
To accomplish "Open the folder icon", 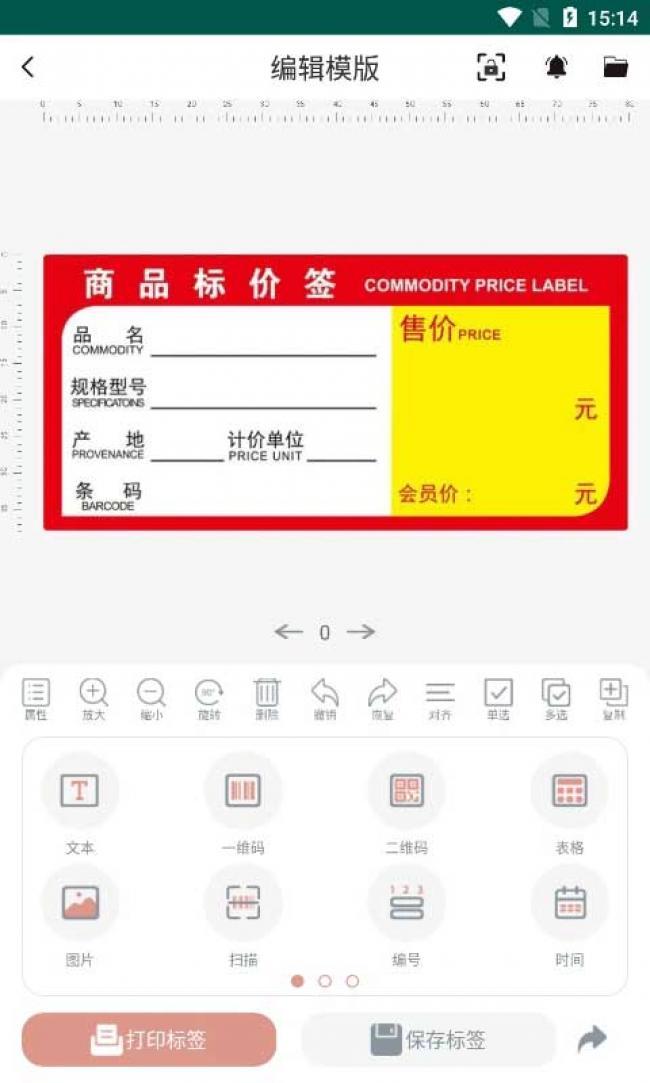I will click(x=616, y=67).
